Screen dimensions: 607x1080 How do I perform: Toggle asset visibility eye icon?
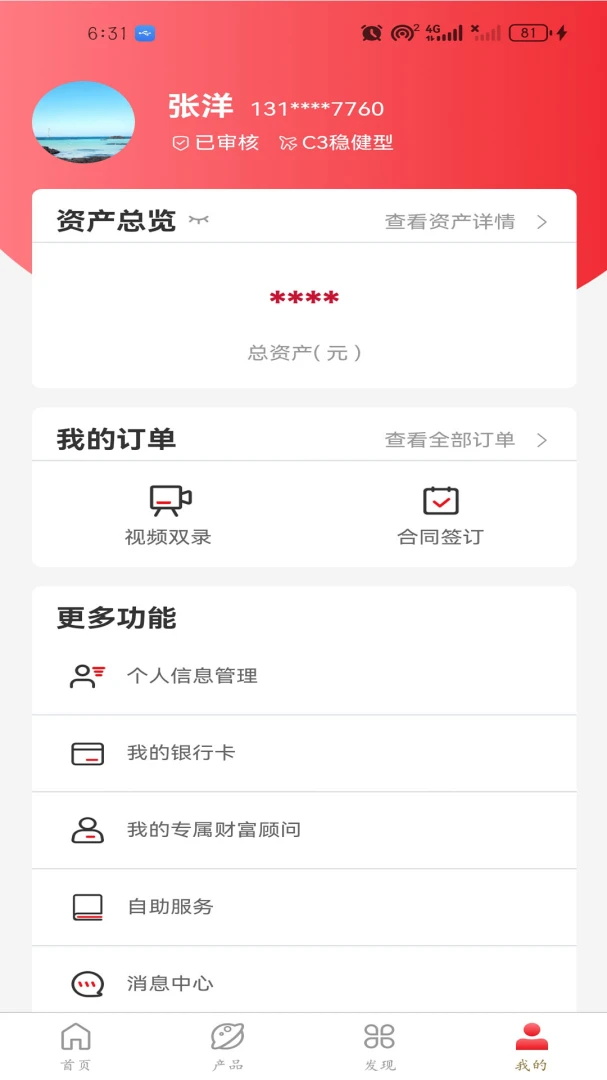tap(199, 221)
